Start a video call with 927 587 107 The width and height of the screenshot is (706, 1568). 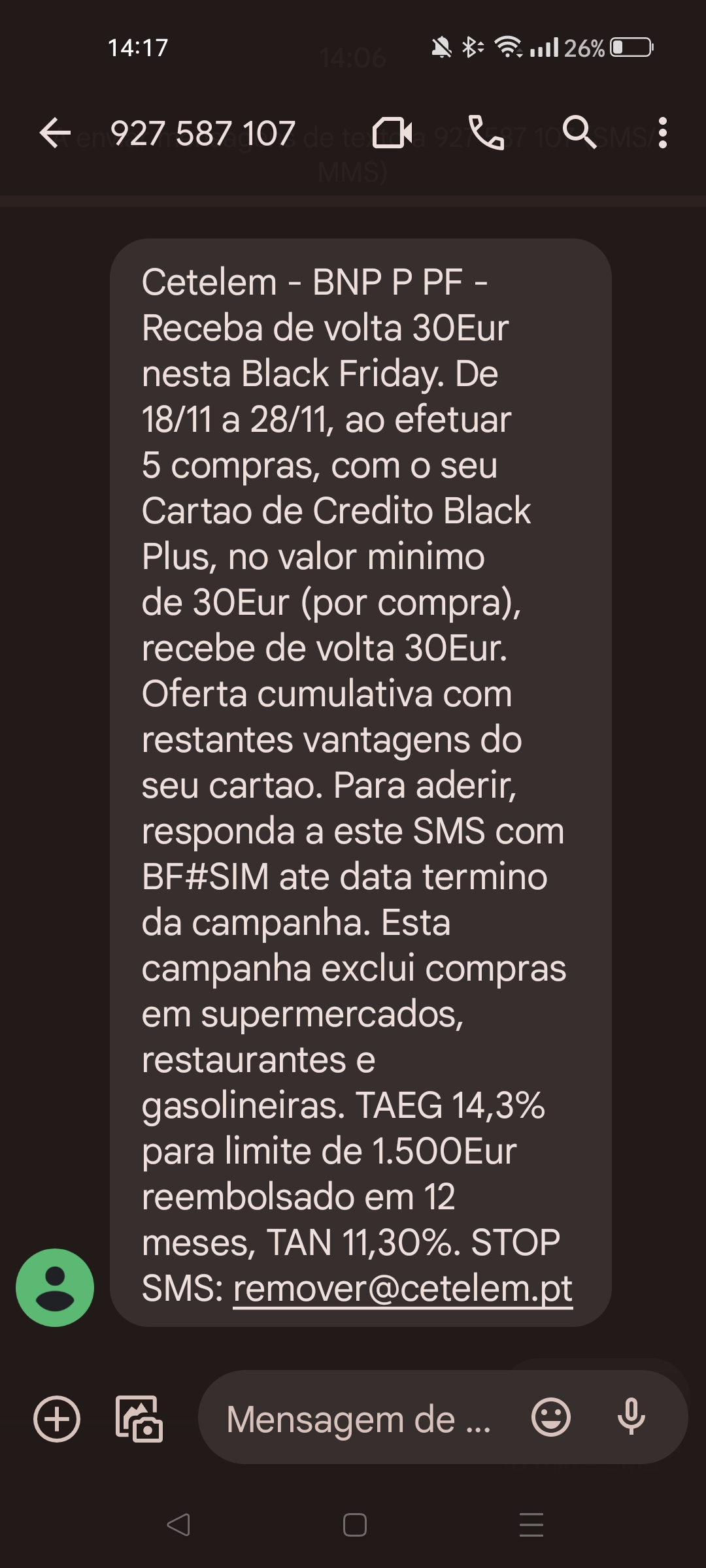(392, 133)
